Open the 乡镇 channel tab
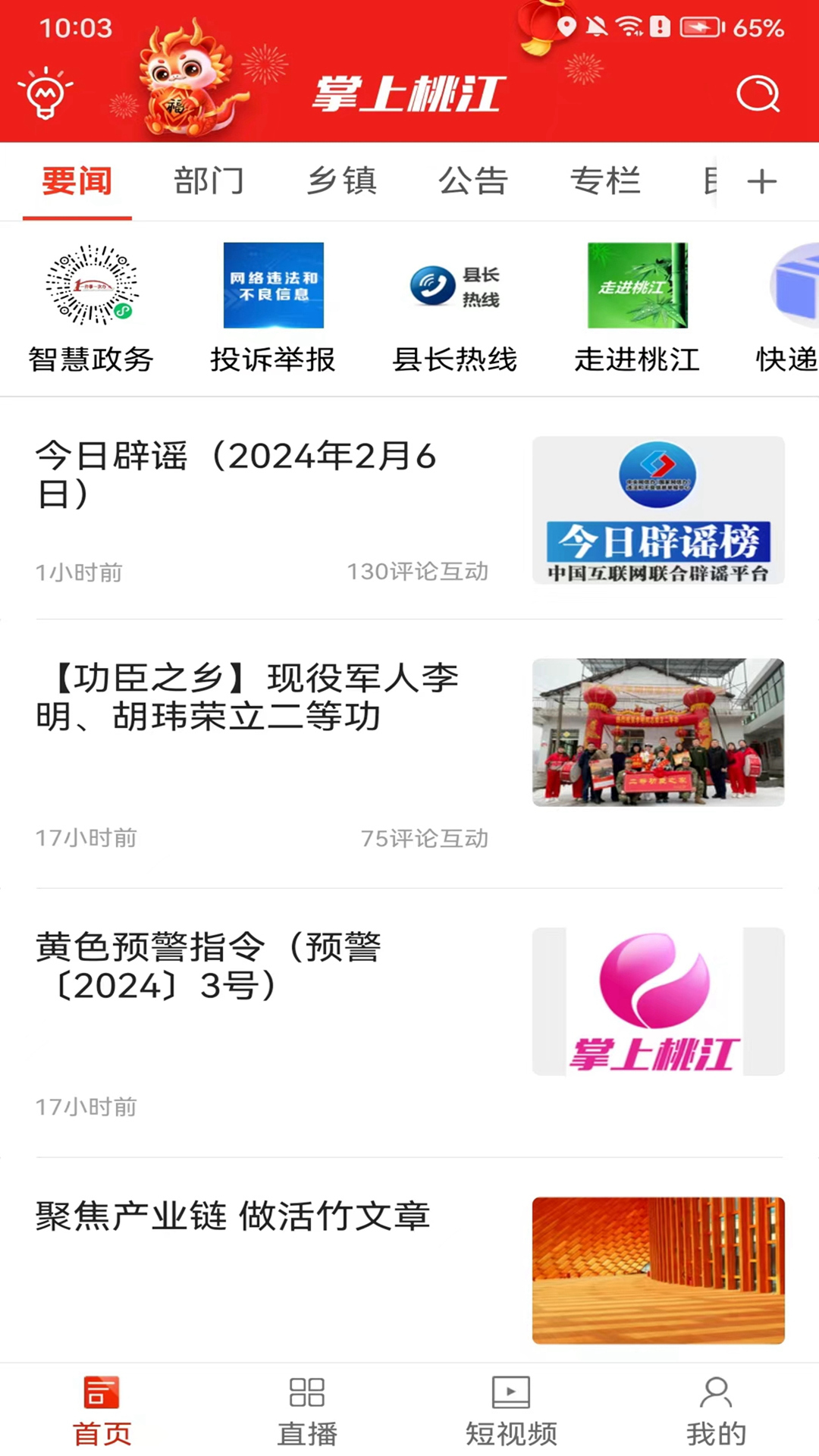 (341, 180)
